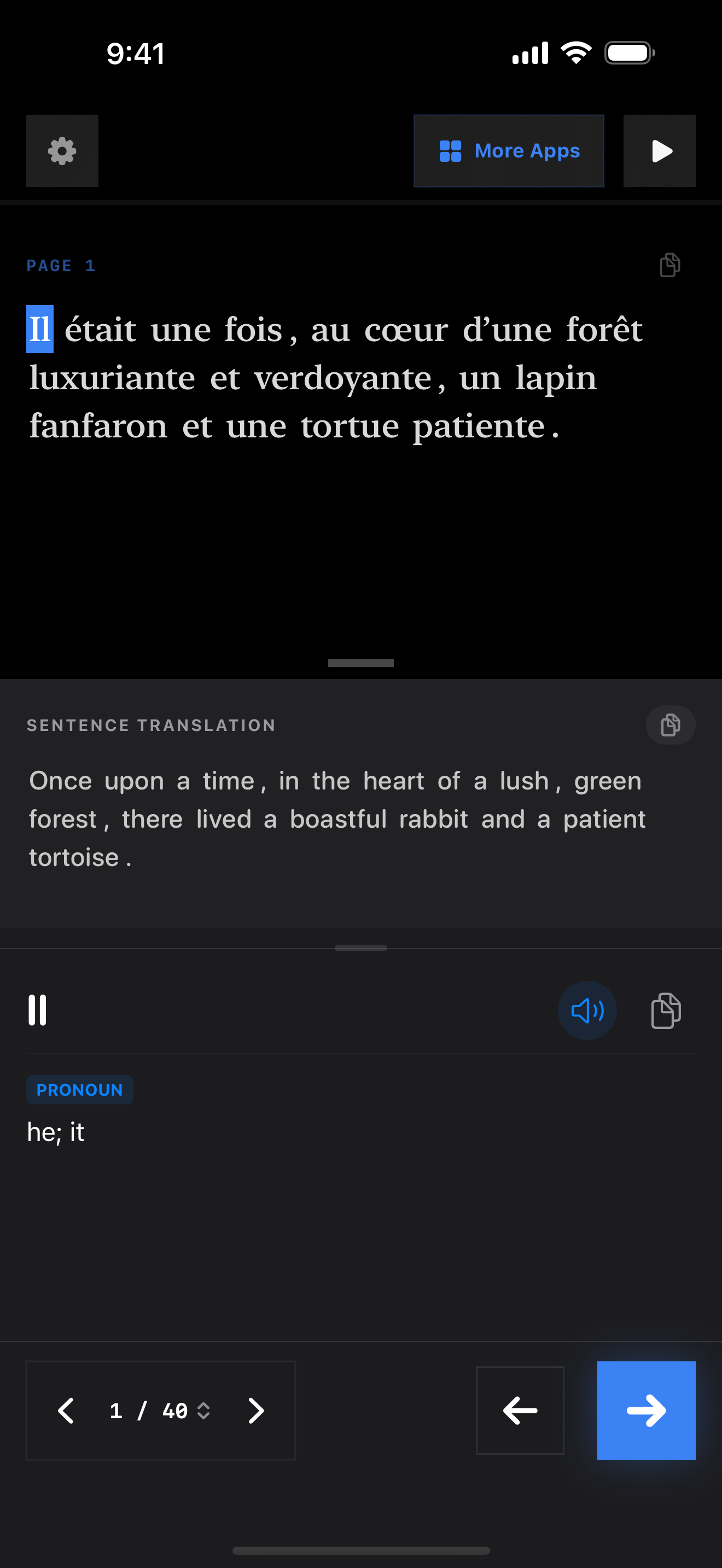This screenshot has width=722, height=1568.
Task: Copy the sentence translation
Action: 669,725
